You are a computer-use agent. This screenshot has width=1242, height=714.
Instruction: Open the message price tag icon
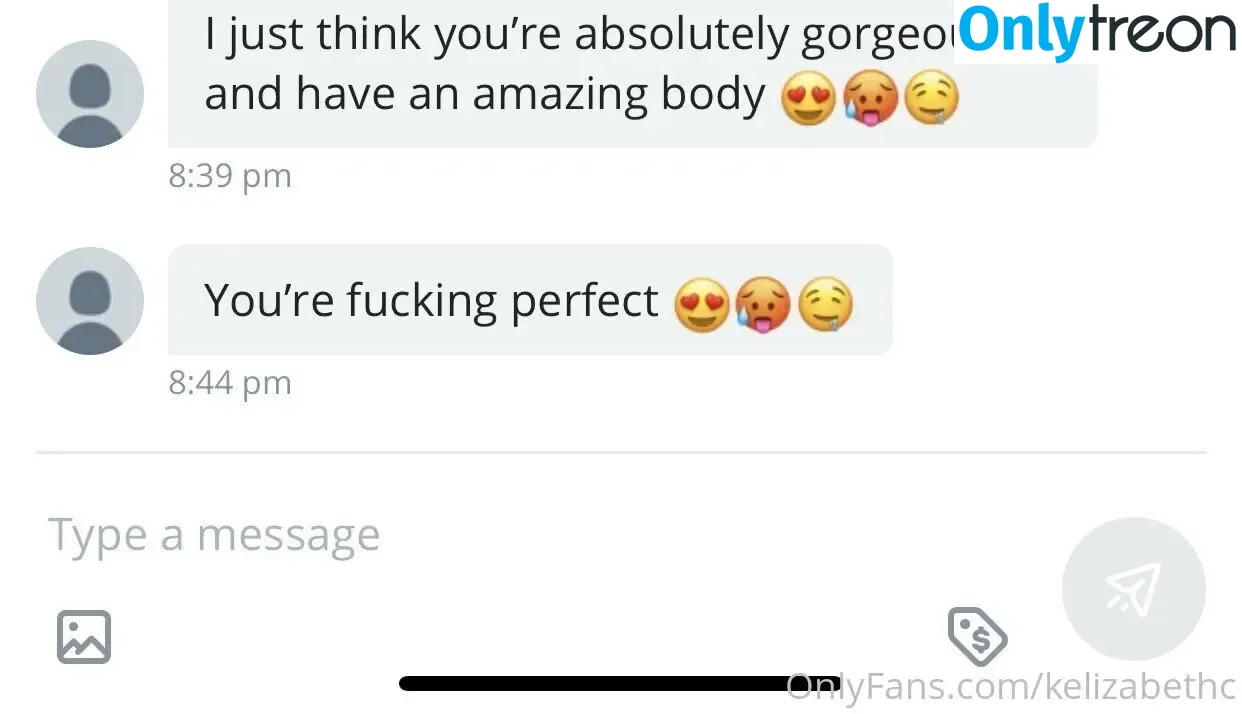(x=977, y=635)
